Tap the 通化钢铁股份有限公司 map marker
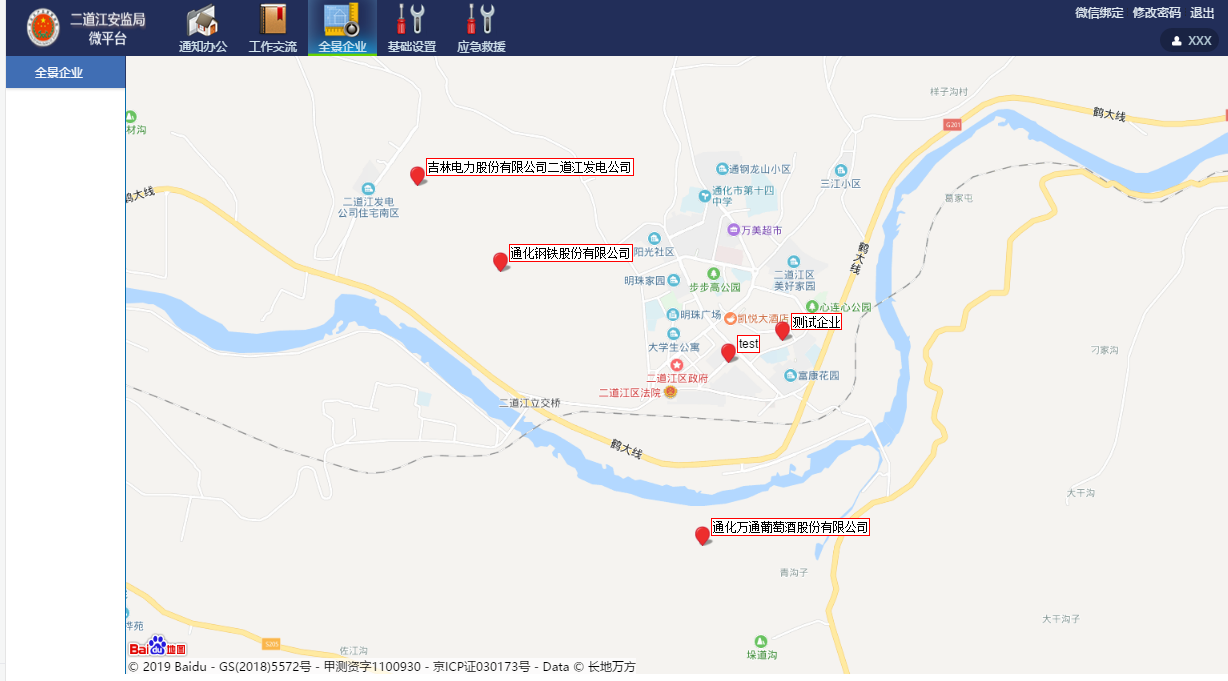1228x681 pixels. (501, 262)
